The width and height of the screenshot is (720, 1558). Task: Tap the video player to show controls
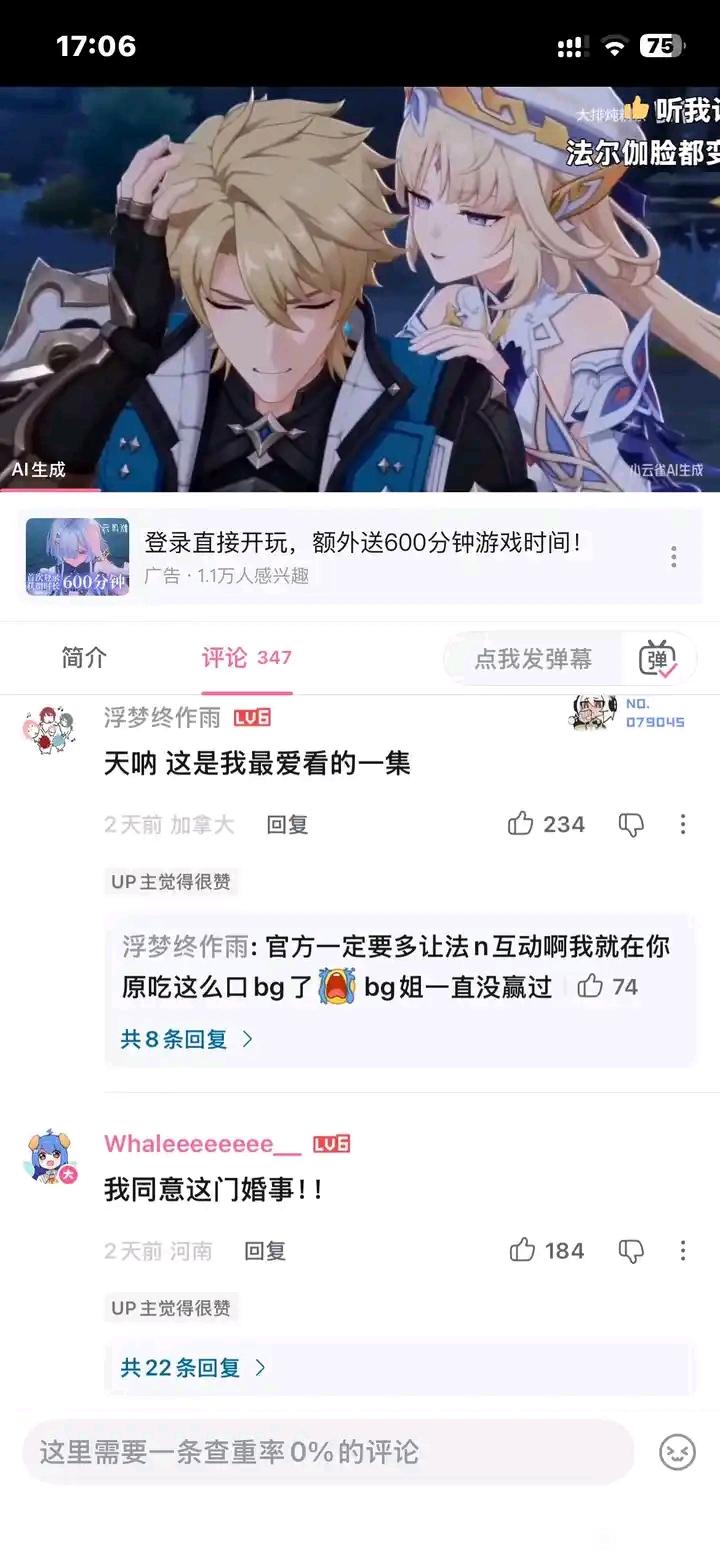tap(360, 289)
